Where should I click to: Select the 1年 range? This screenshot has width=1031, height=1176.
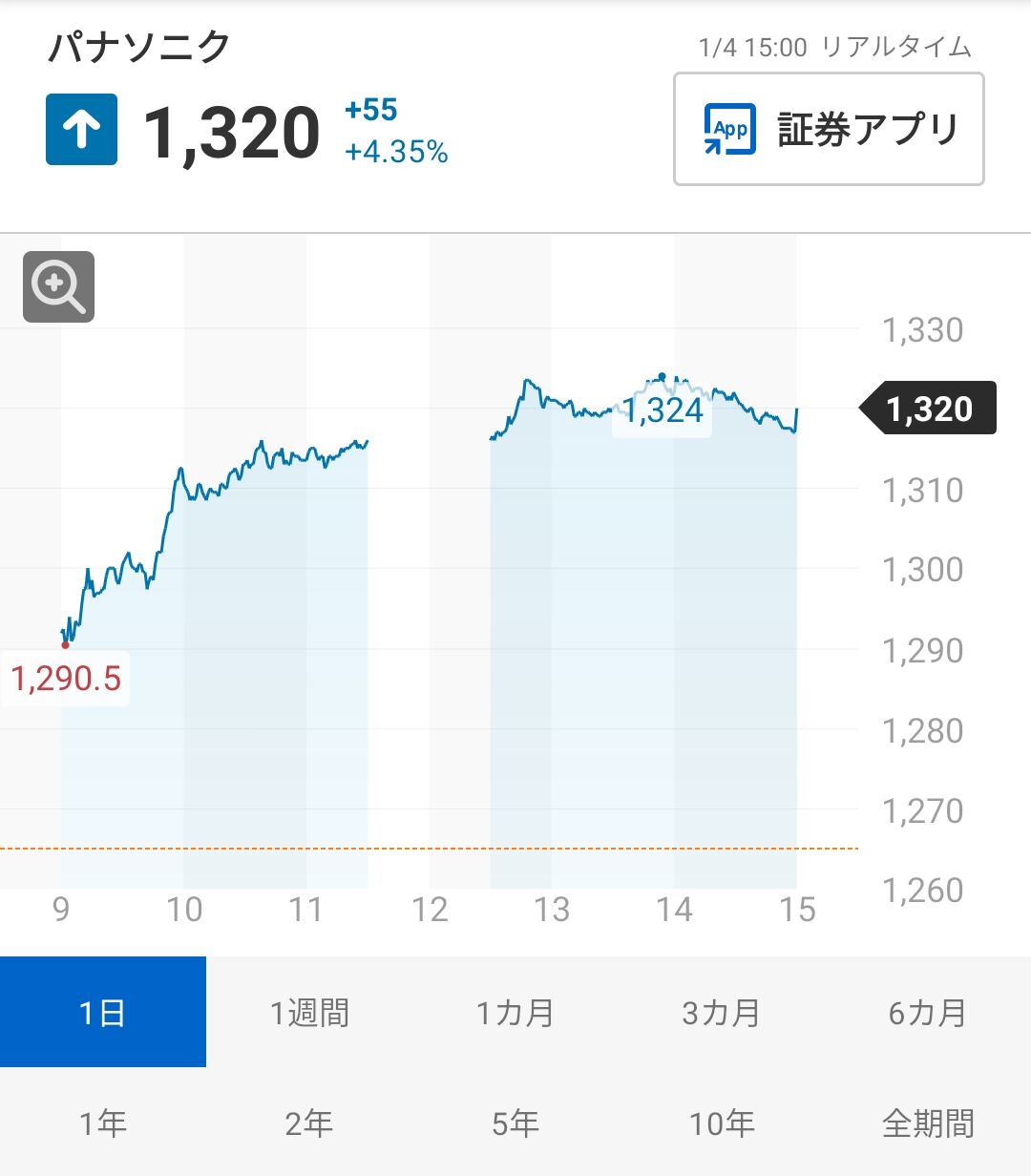[x=102, y=1123]
